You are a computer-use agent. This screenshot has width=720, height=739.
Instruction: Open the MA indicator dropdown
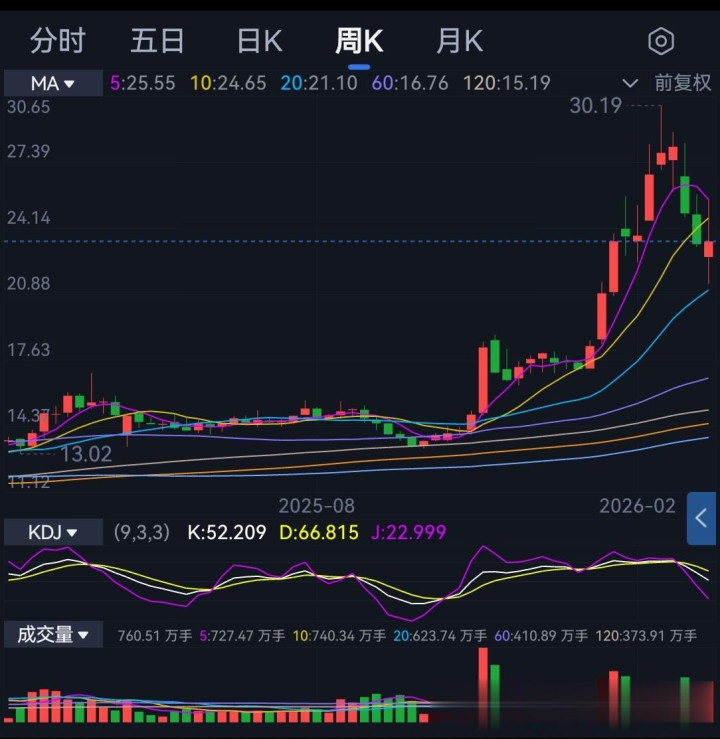53,83
